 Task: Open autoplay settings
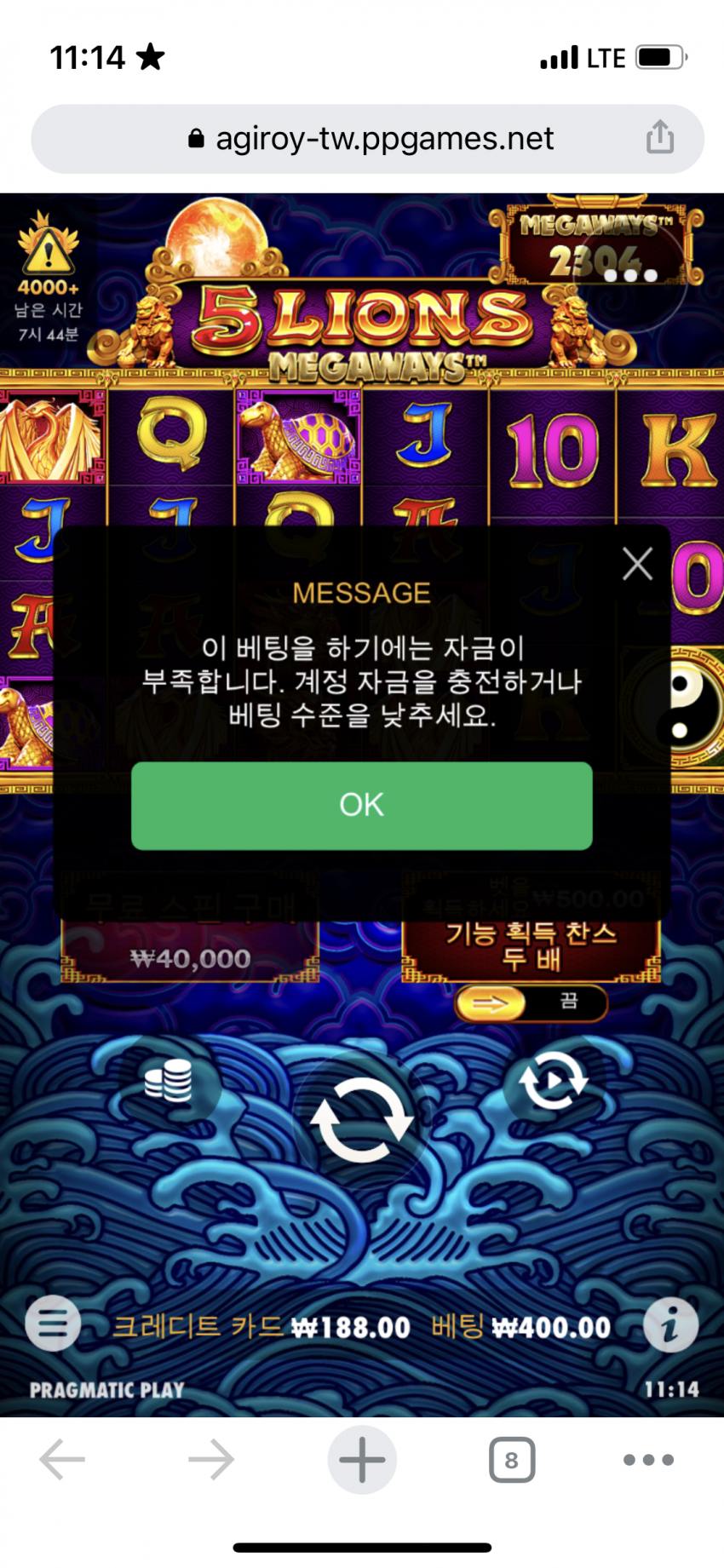click(x=554, y=1082)
